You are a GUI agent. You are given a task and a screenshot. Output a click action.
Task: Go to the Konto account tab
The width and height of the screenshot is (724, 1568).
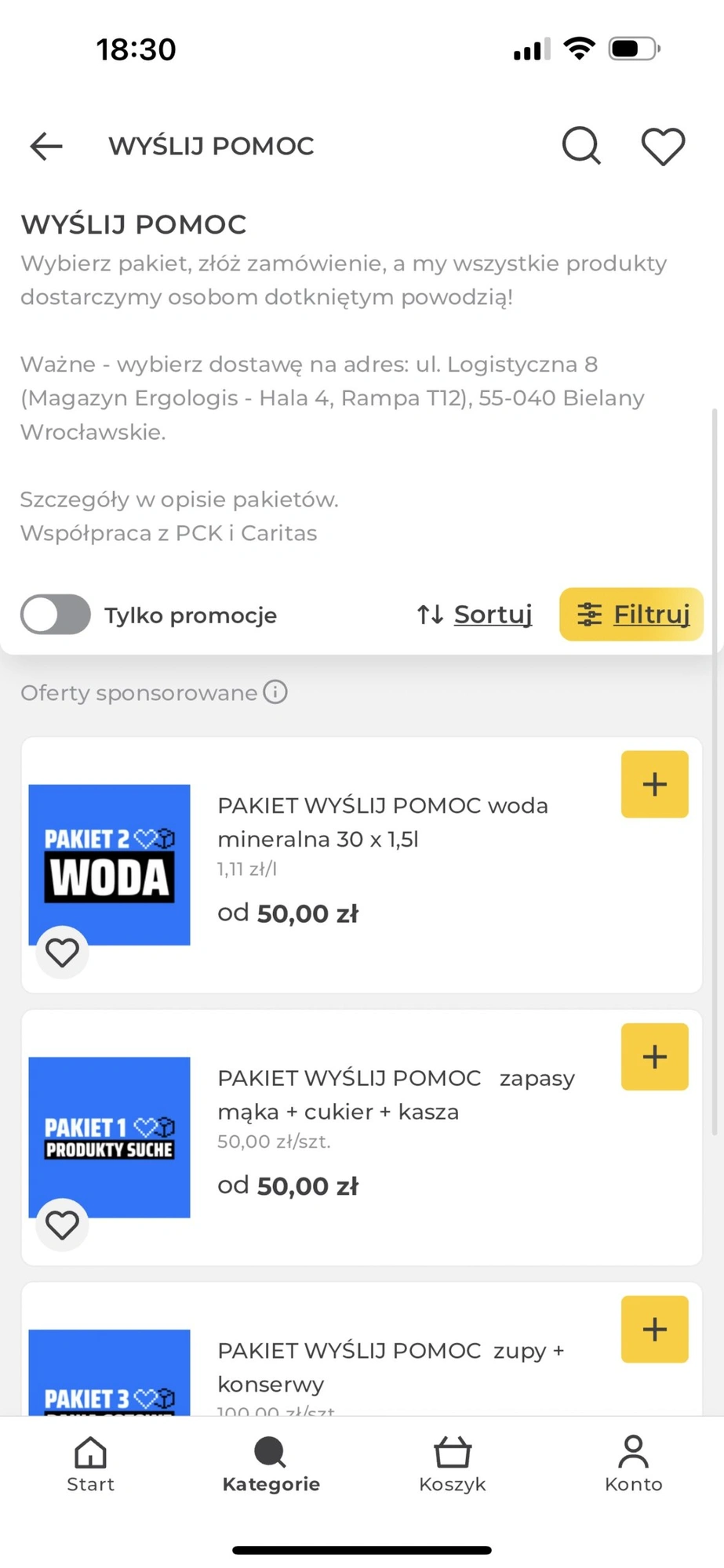pos(634,1464)
